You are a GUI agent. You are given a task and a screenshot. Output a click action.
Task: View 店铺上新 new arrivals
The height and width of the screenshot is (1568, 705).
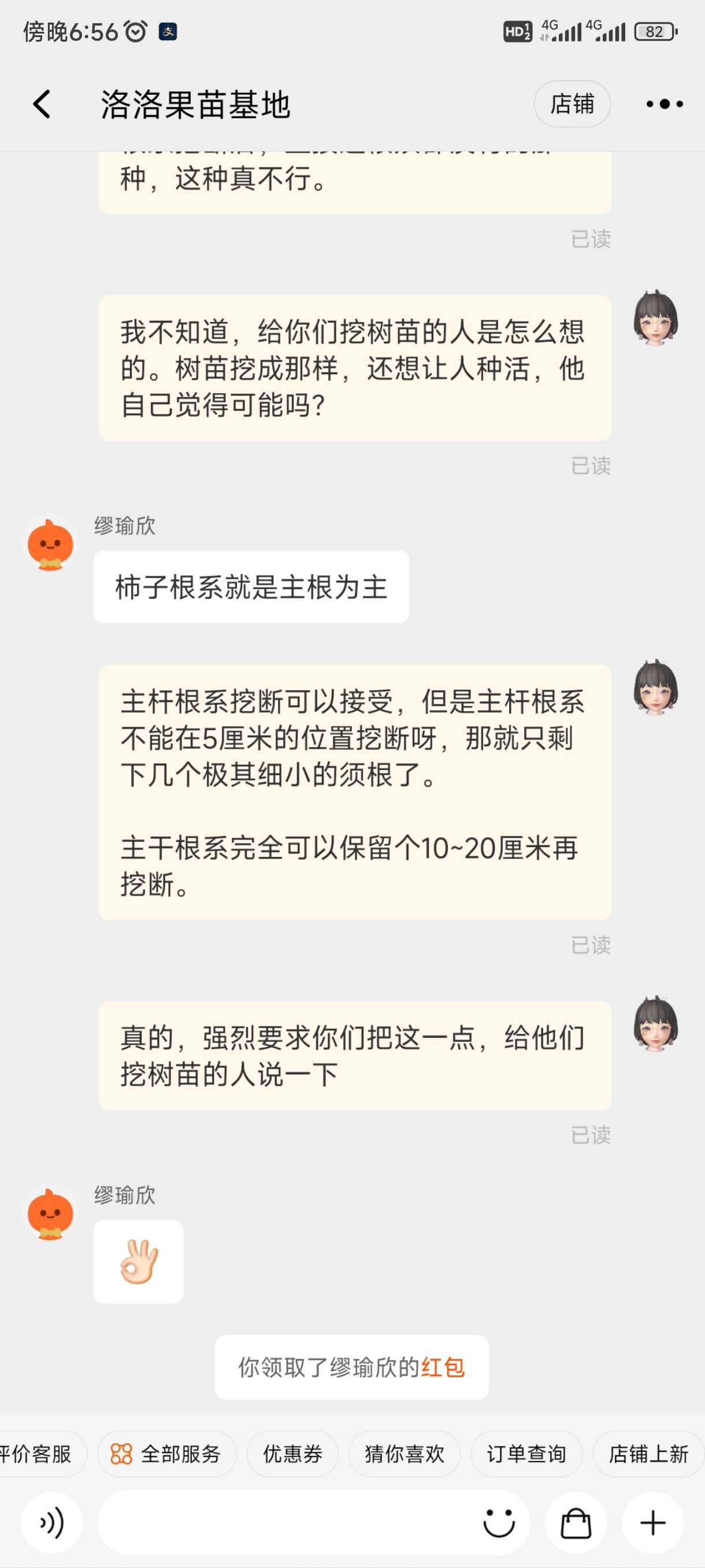648,1454
